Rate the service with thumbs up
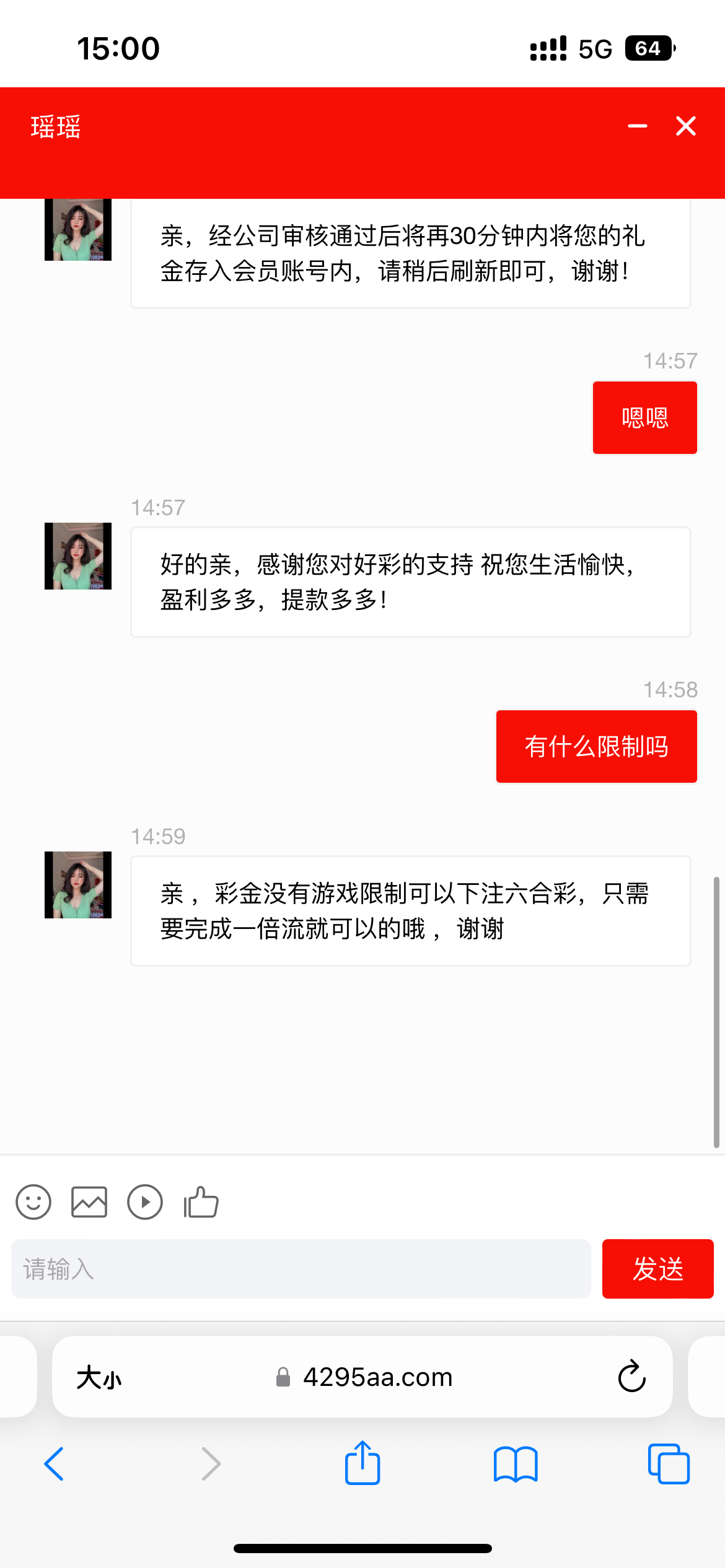The height and width of the screenshot is (1568, 725). point(201,1202)
